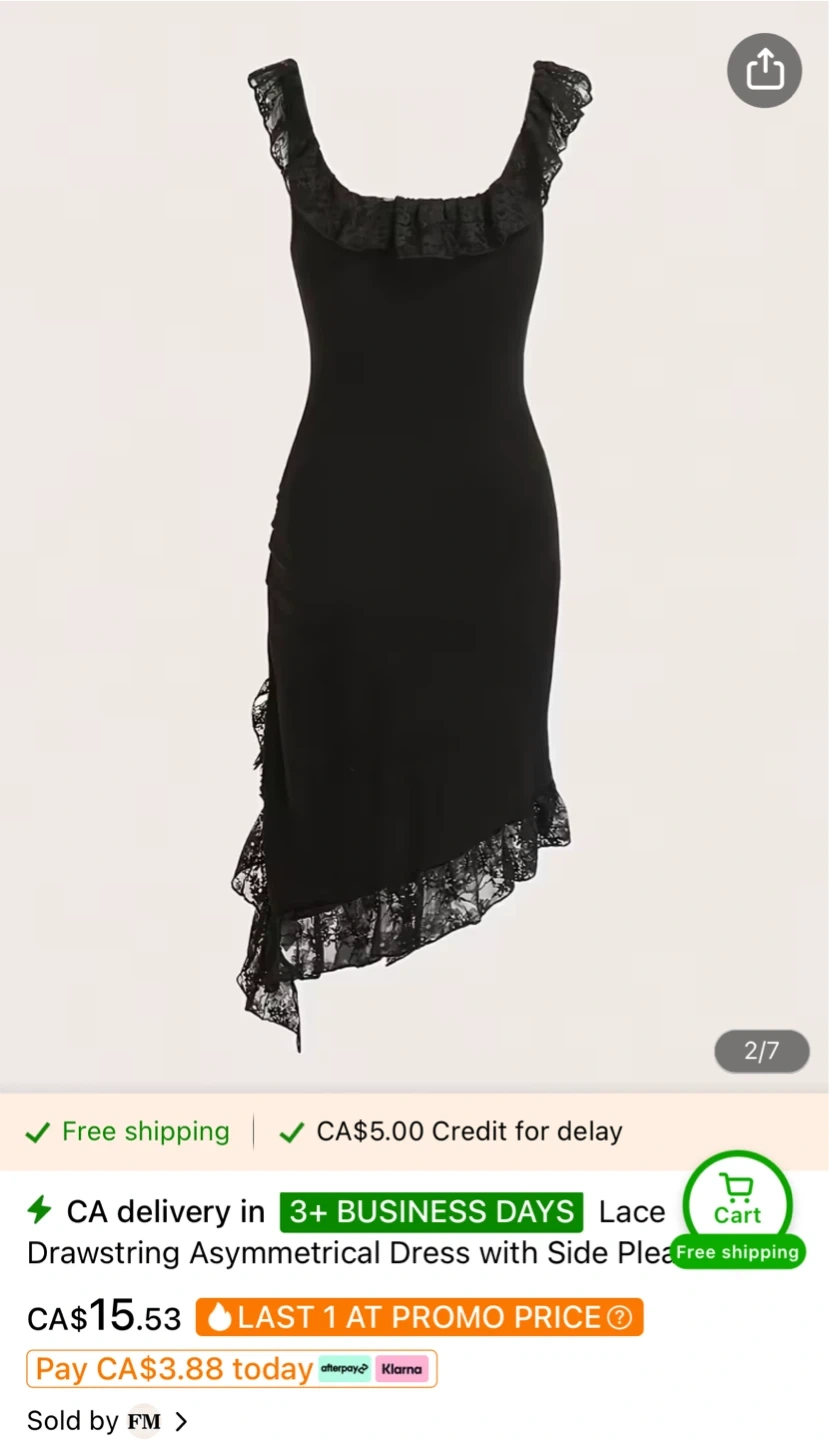Image resolution: width=829 pixels, height=1440 pixels.
Task: Show promo price info question mark
Action: point(620,1317)
